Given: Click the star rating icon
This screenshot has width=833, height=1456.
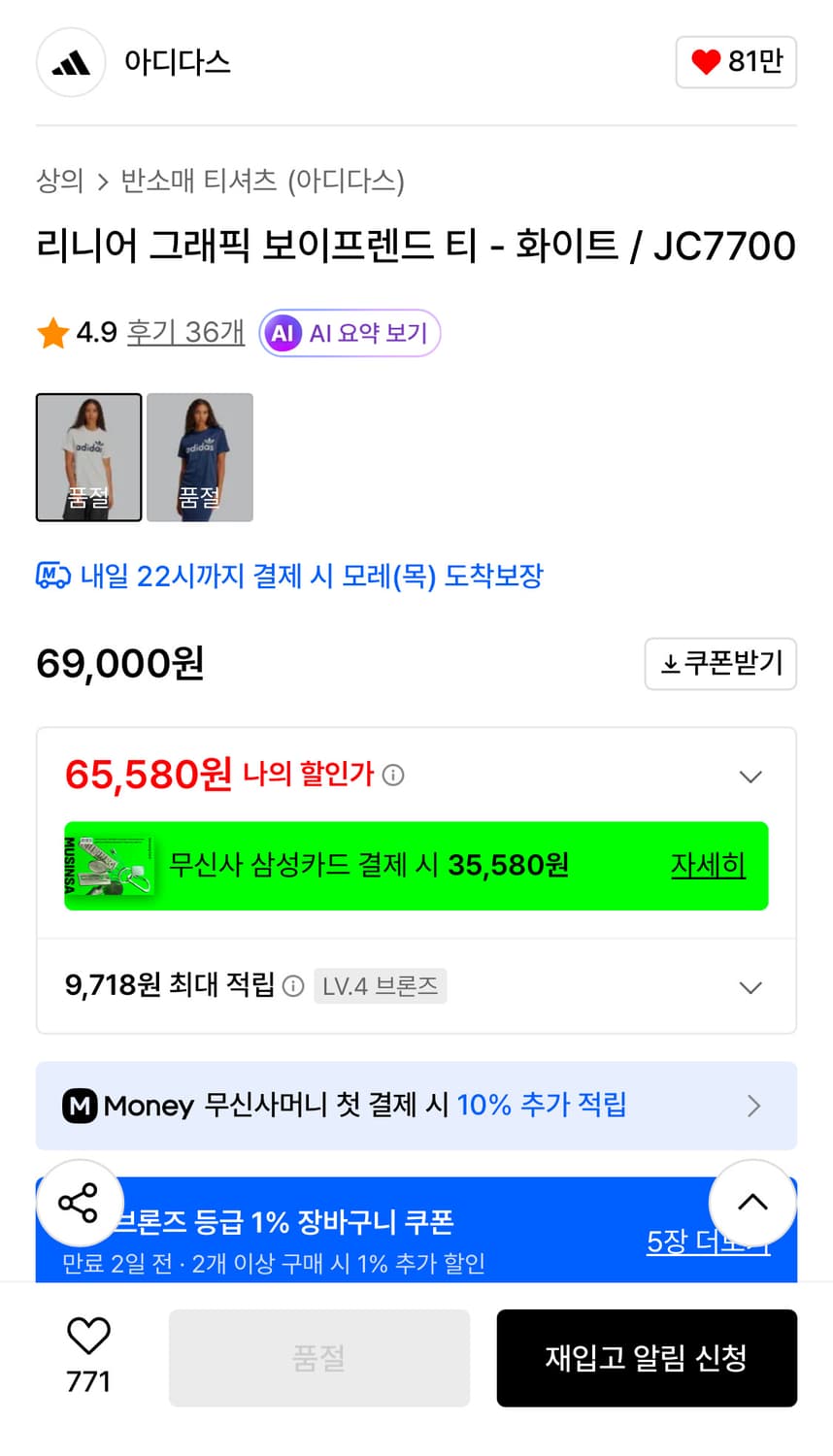Looking at the screenshot, I should [52, 333].
